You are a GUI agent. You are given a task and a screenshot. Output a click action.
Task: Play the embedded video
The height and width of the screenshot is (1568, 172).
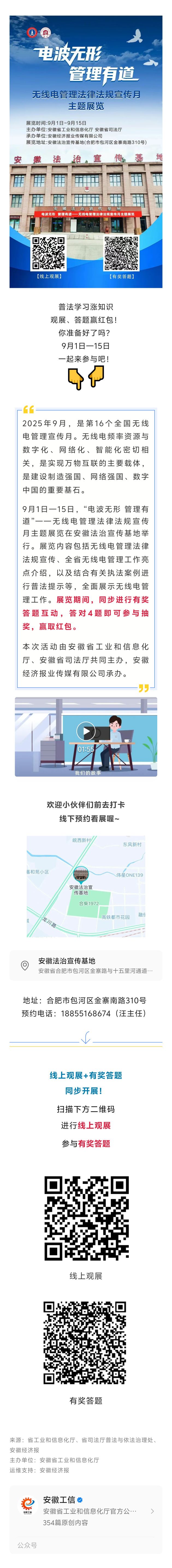pos(86,731)
